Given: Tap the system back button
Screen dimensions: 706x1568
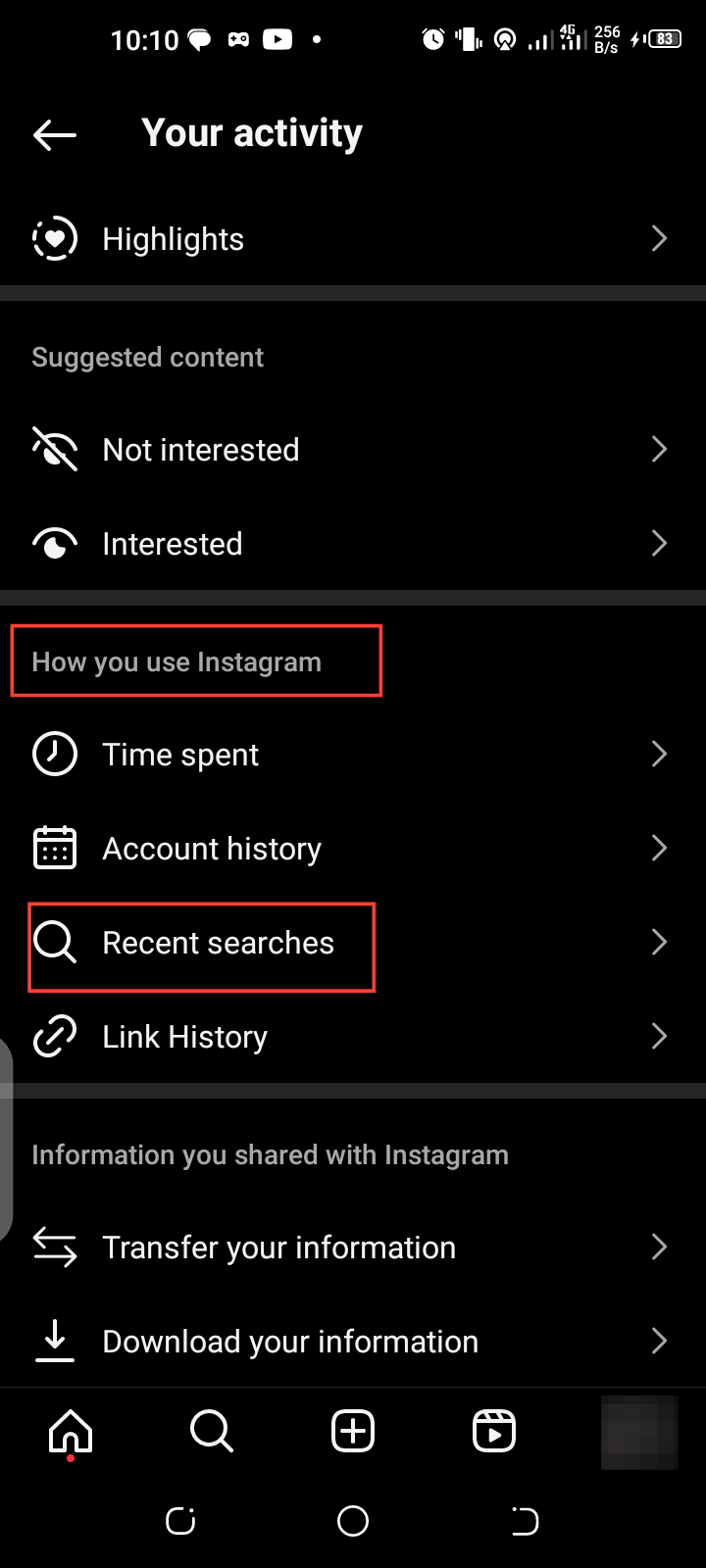Looking at the screenshot, I should click(x=525, y=1521).
